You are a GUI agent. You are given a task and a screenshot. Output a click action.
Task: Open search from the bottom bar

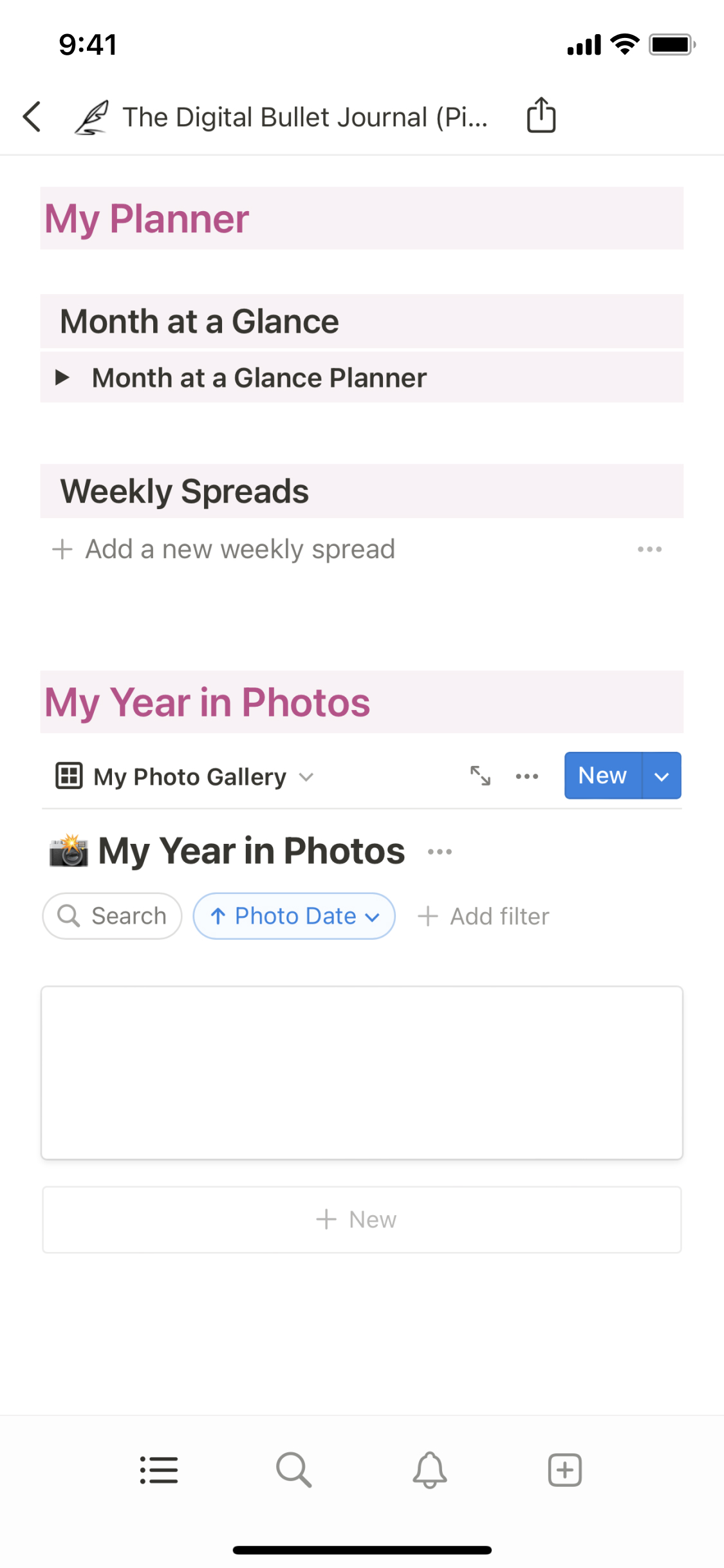point(294,1470)
